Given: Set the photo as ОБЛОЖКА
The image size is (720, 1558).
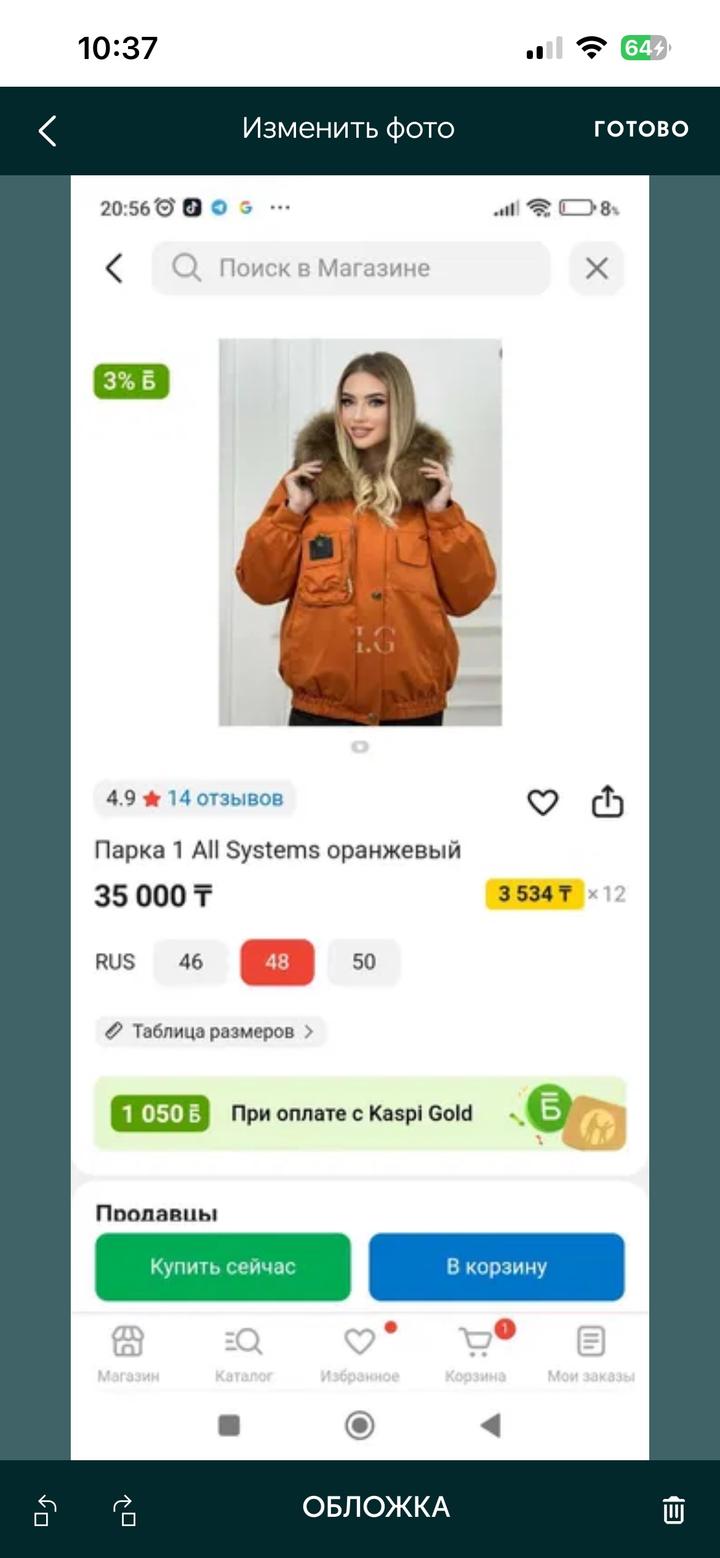Looking at the screenshot, I should pyautogui.click(x=376, y=1507).
